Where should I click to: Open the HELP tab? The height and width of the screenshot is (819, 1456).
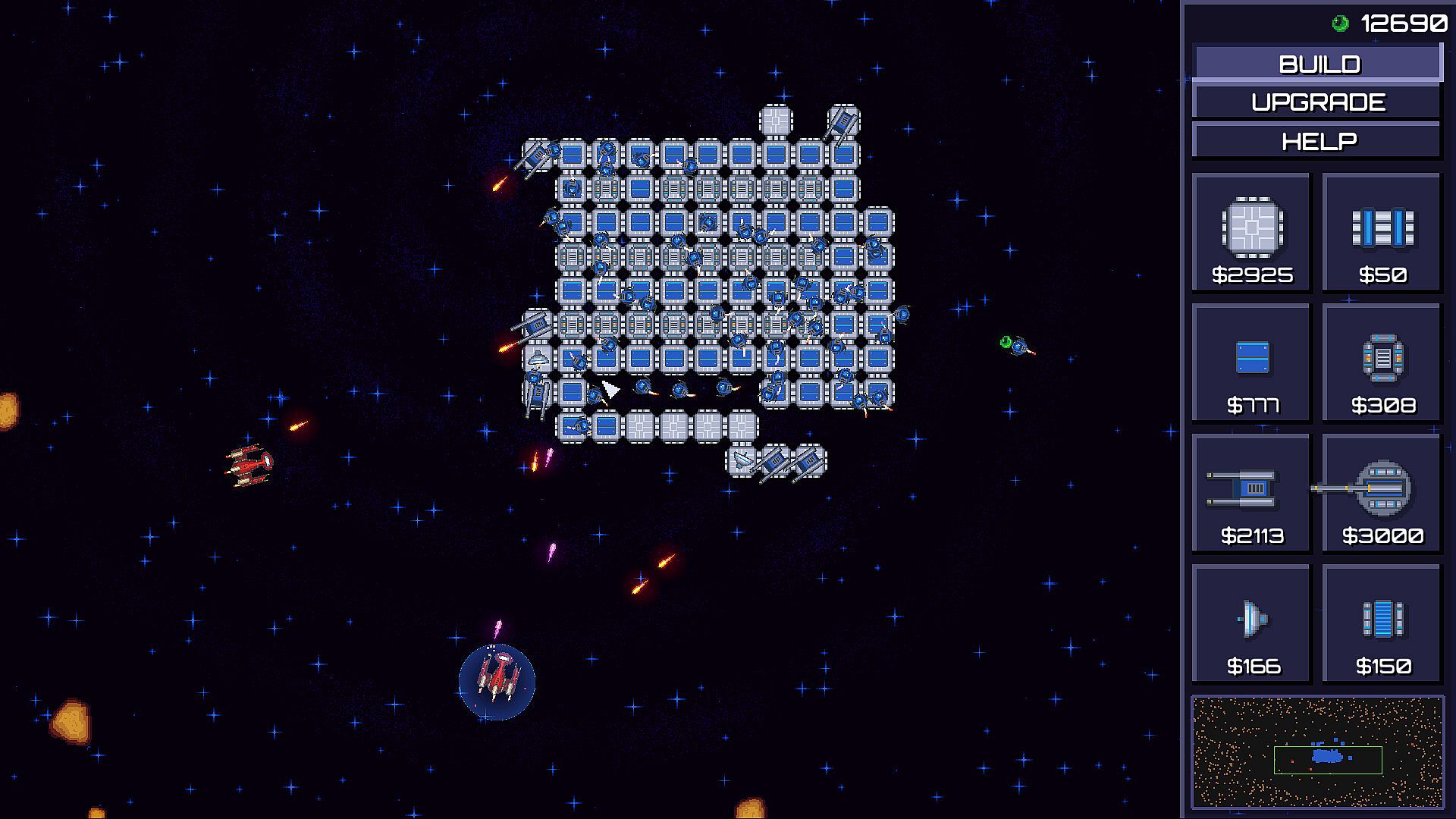[1318, 141]
